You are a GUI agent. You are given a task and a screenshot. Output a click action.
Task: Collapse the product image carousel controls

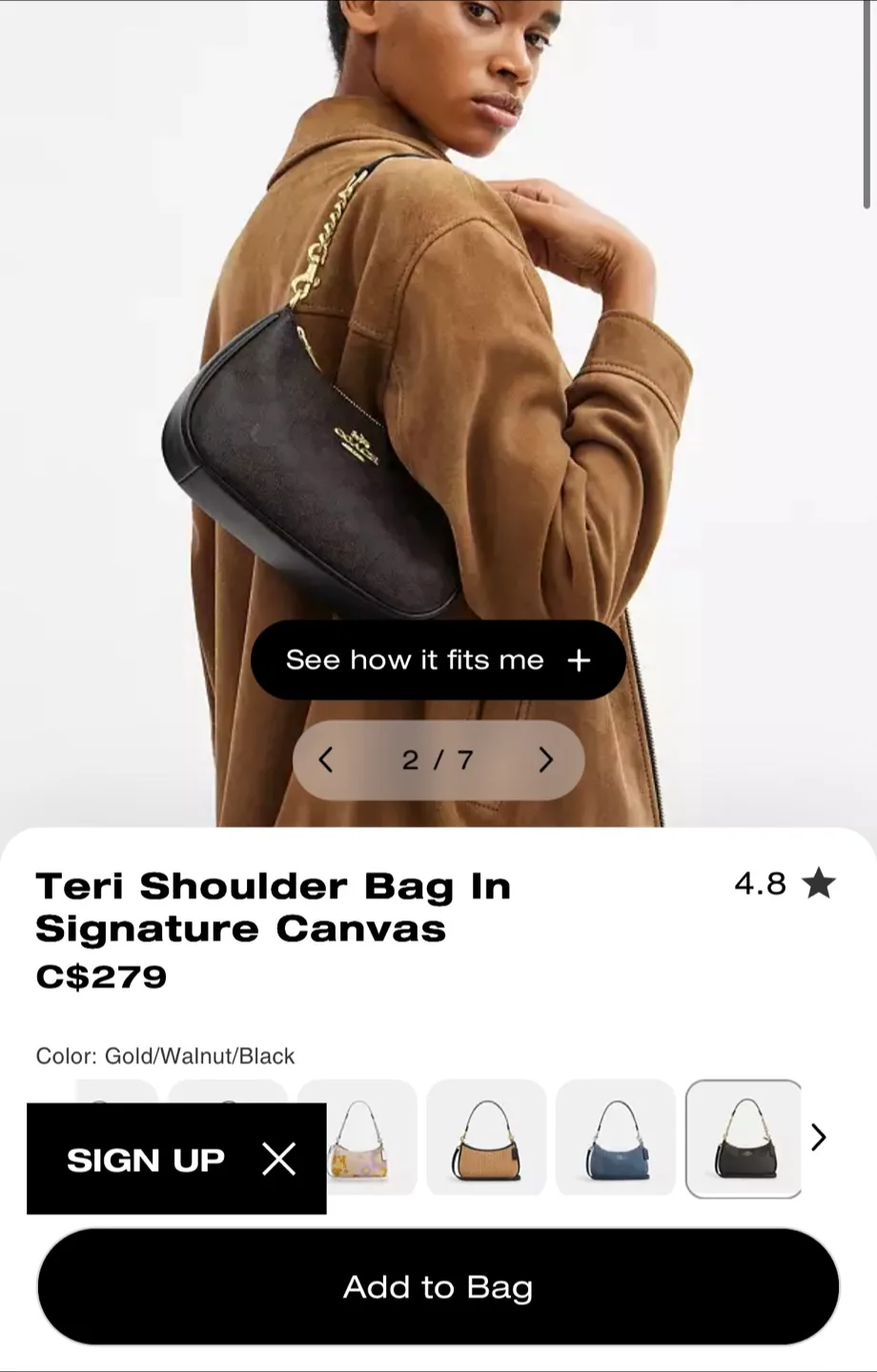(578, 659)
